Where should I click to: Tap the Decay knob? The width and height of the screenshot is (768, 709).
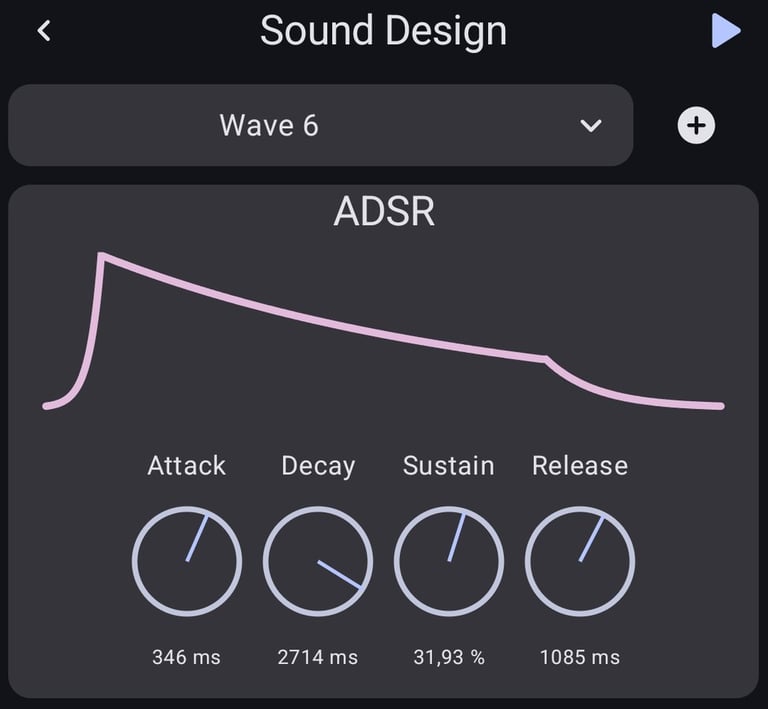(x=318, y=561)
